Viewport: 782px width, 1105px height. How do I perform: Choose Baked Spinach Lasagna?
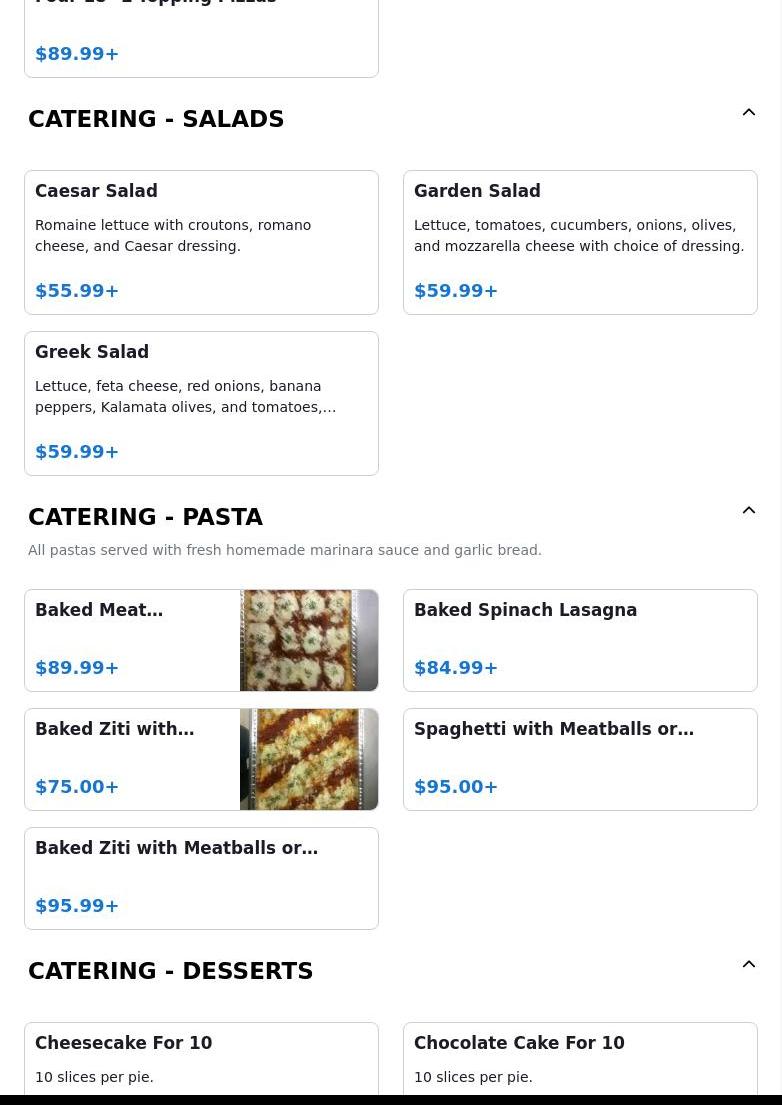point(580,640)
